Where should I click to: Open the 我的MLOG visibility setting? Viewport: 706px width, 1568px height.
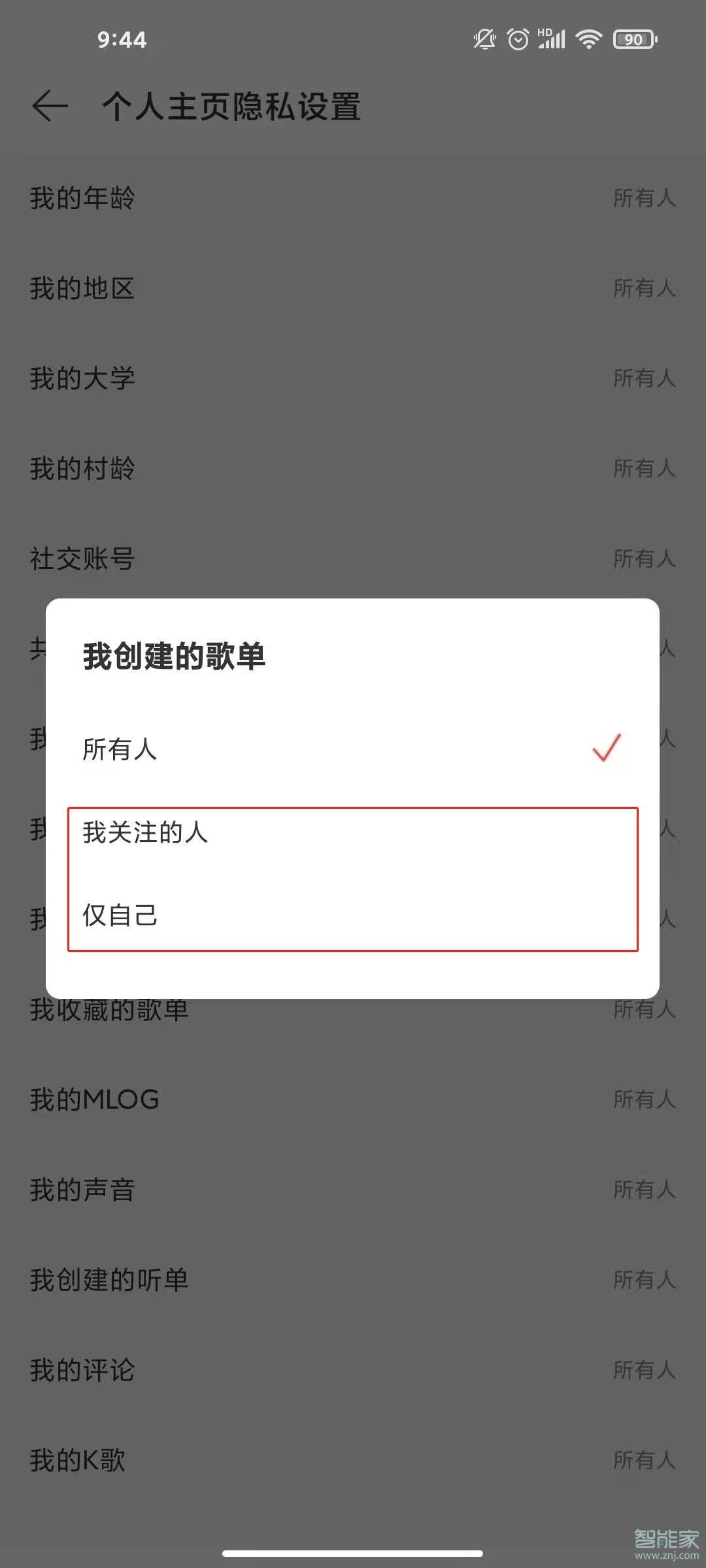[353, 1100]
